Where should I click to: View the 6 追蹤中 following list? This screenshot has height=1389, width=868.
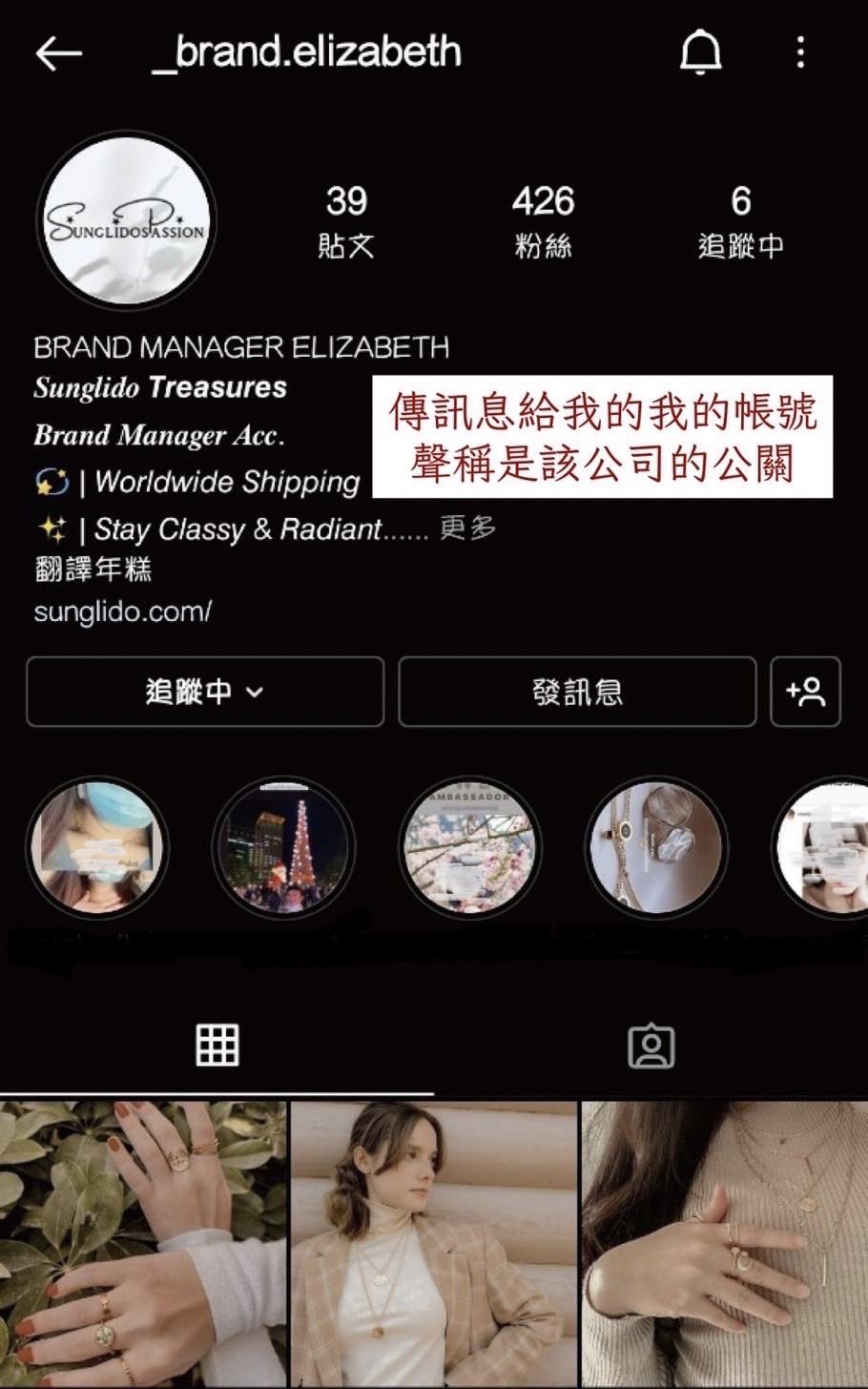(740, 221)
